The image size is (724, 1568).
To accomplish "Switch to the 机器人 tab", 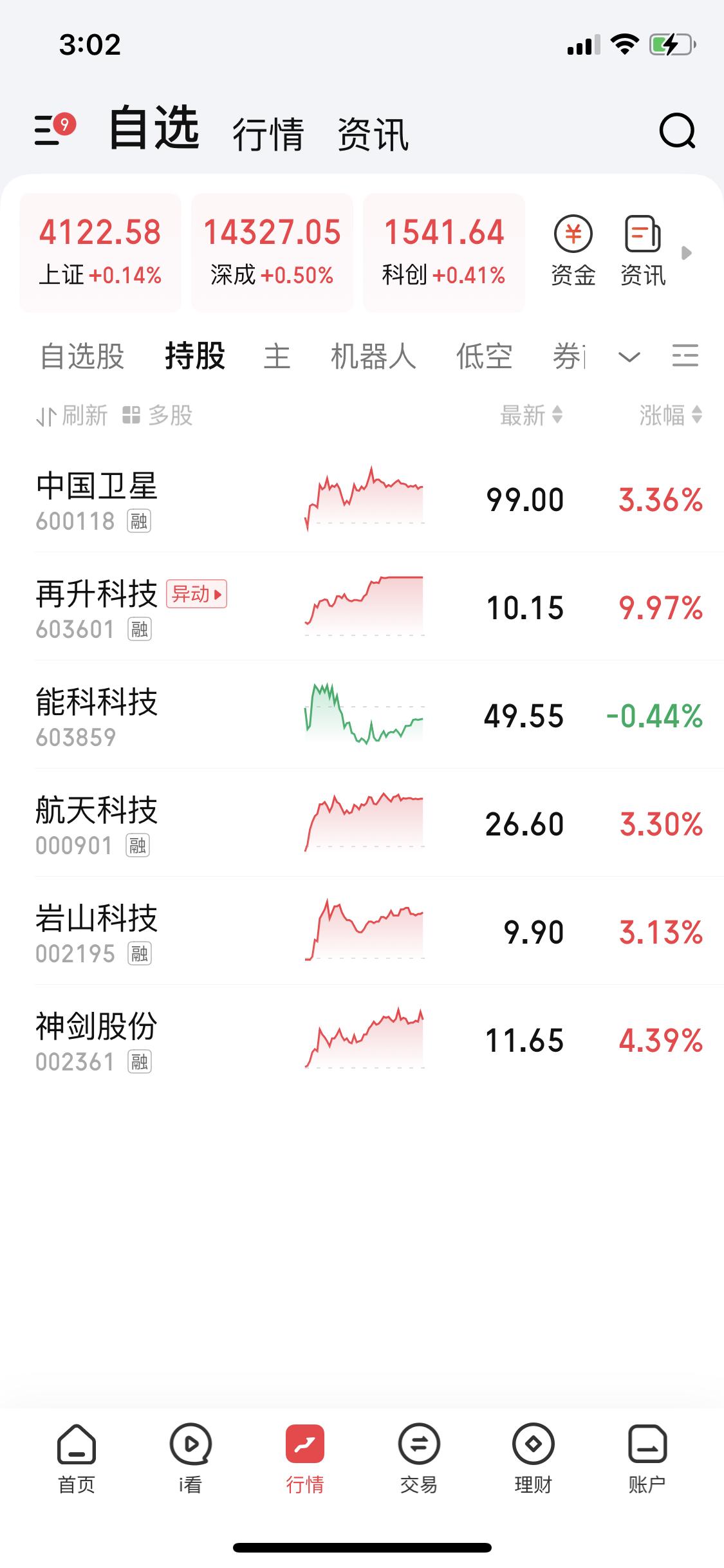I will pyautogui.click(x=372, y=358).
